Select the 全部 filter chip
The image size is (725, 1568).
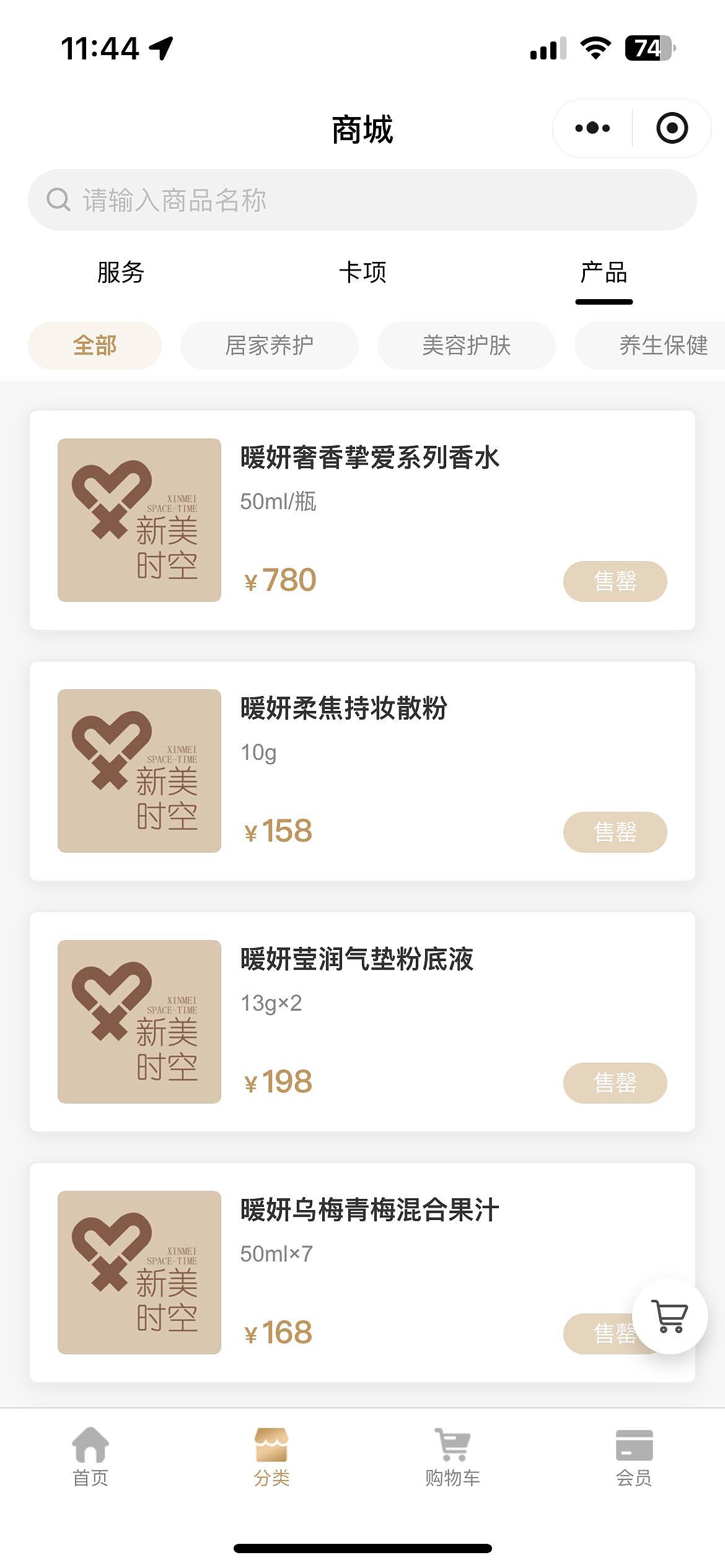[x=95, y=346]
